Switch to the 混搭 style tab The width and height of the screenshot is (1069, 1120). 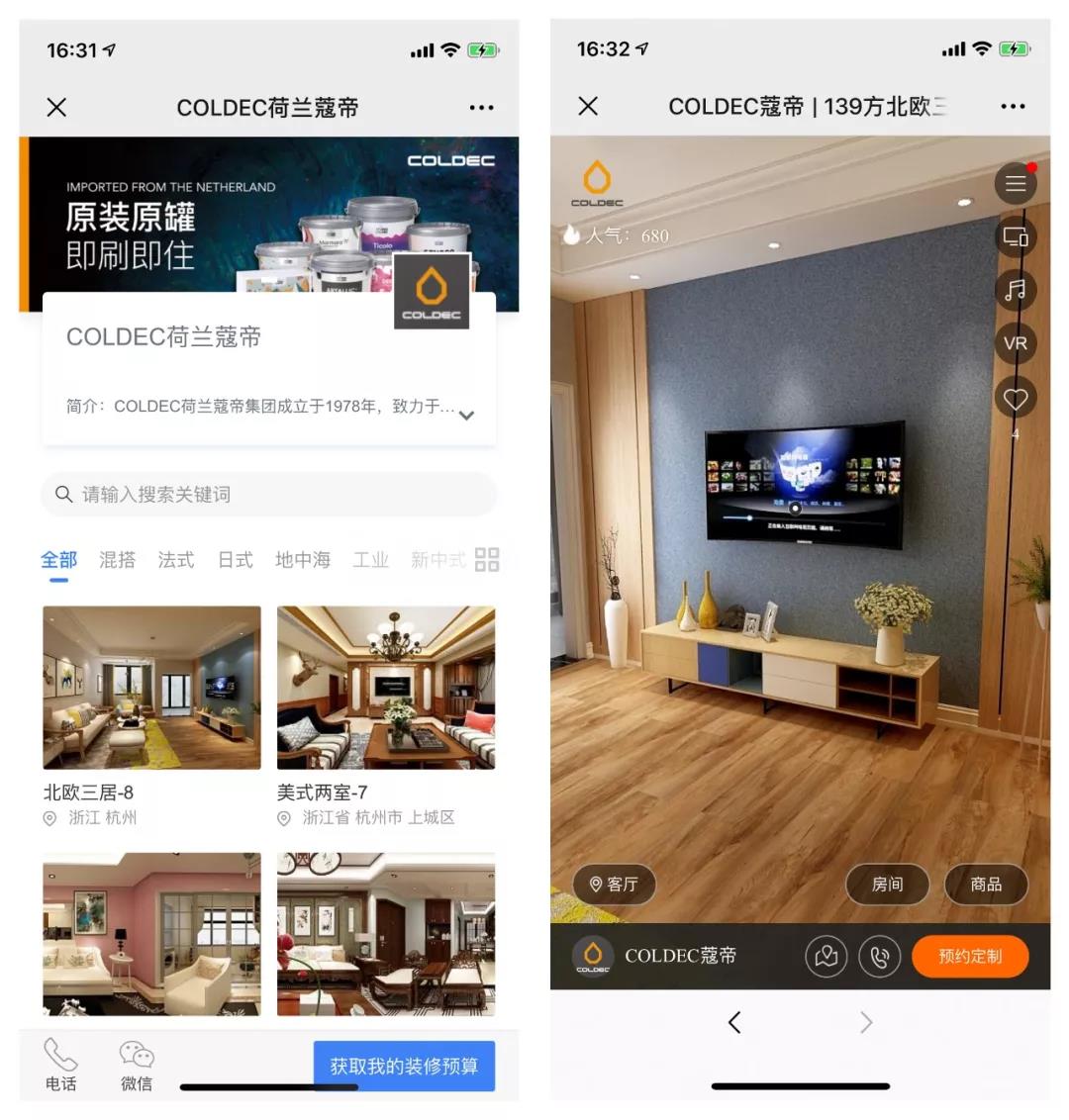(x=117, y=560)
